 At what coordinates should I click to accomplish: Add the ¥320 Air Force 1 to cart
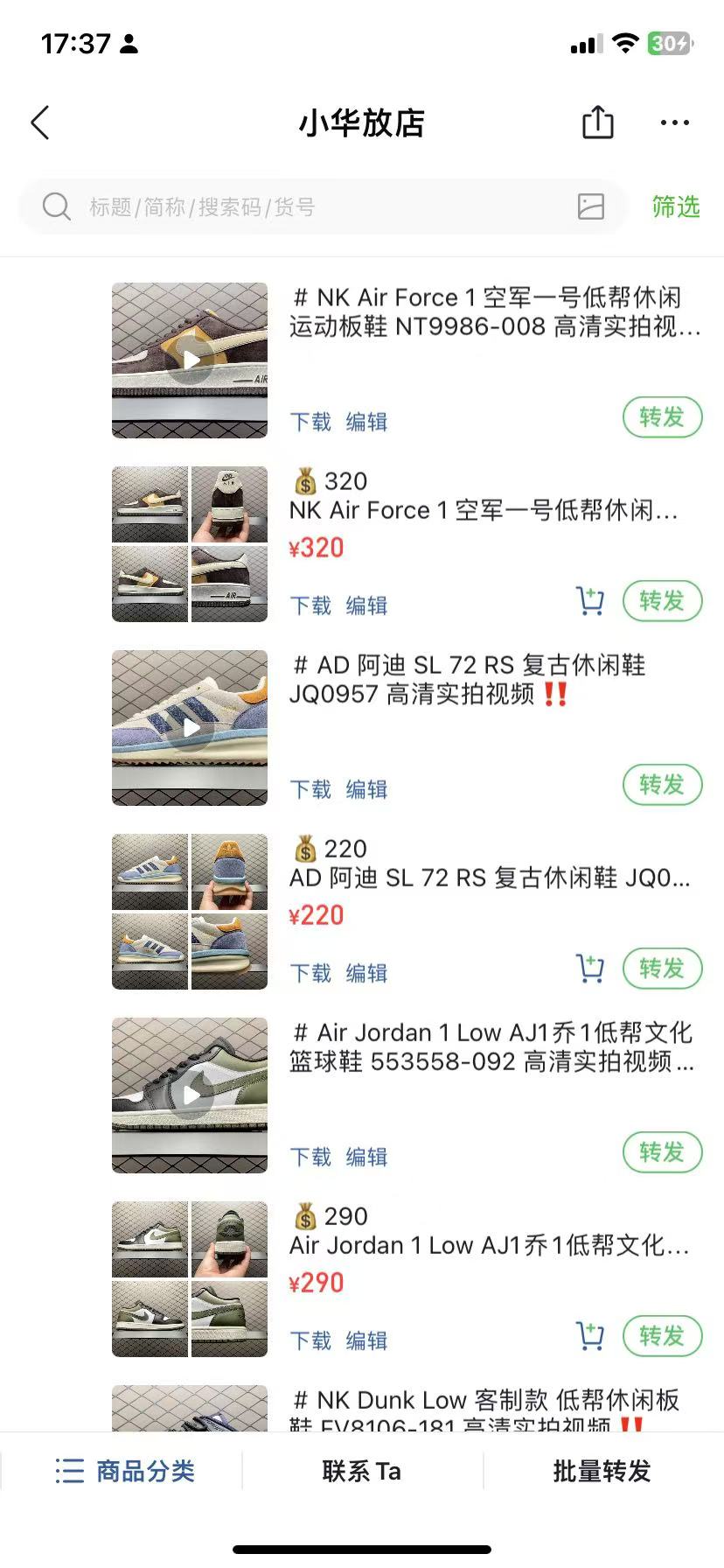[590, 601]
